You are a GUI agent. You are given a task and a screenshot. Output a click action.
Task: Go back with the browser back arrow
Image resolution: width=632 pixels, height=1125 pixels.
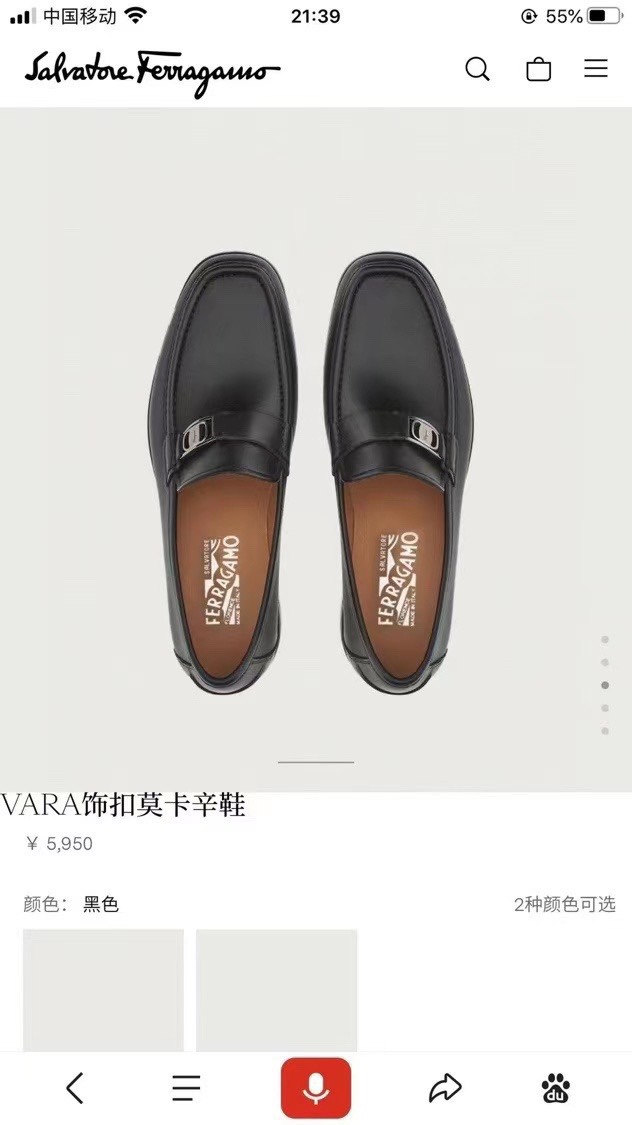75,1088
